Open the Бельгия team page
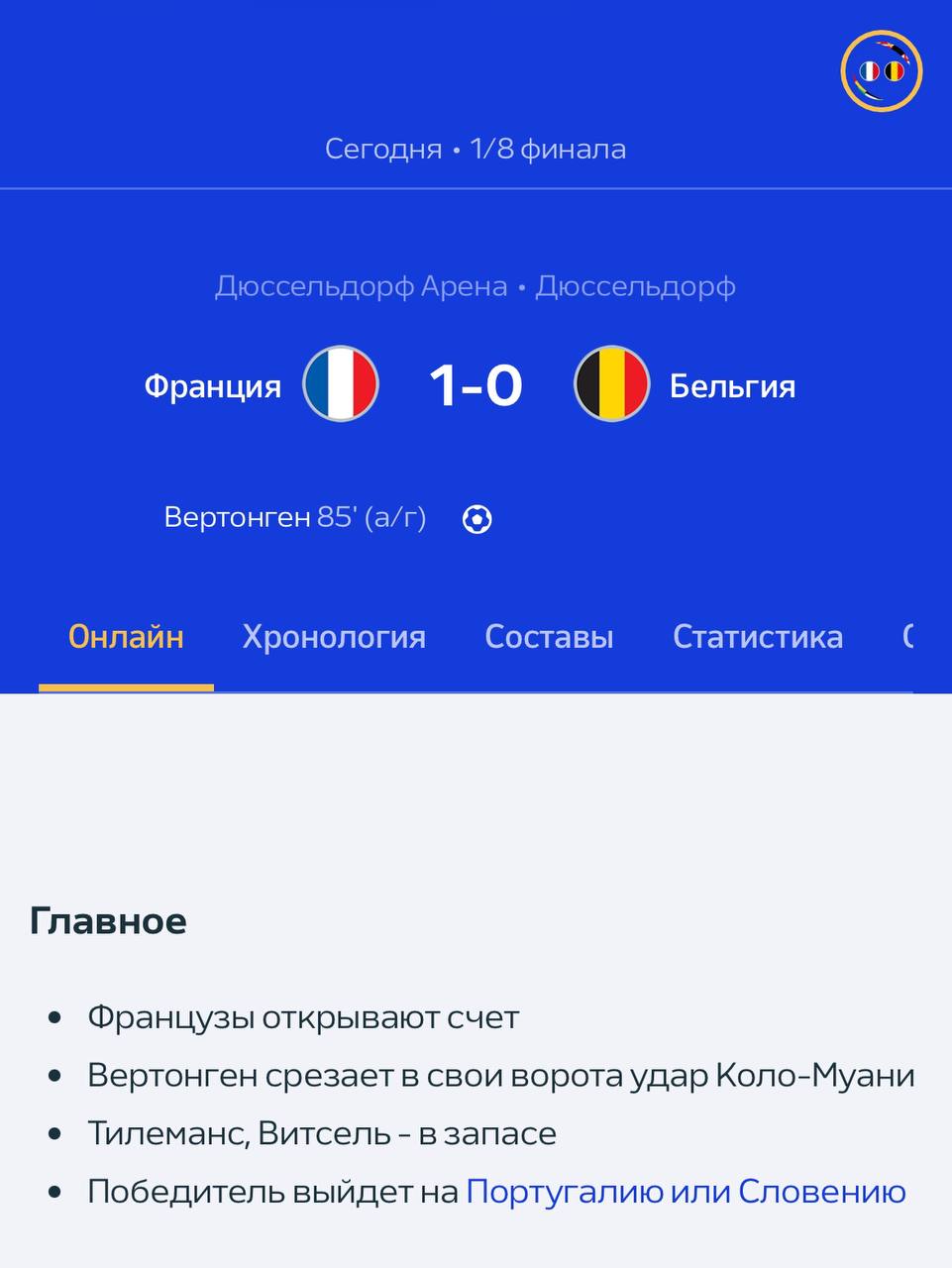Screen dimensions: 952x1268 point(732,385)
